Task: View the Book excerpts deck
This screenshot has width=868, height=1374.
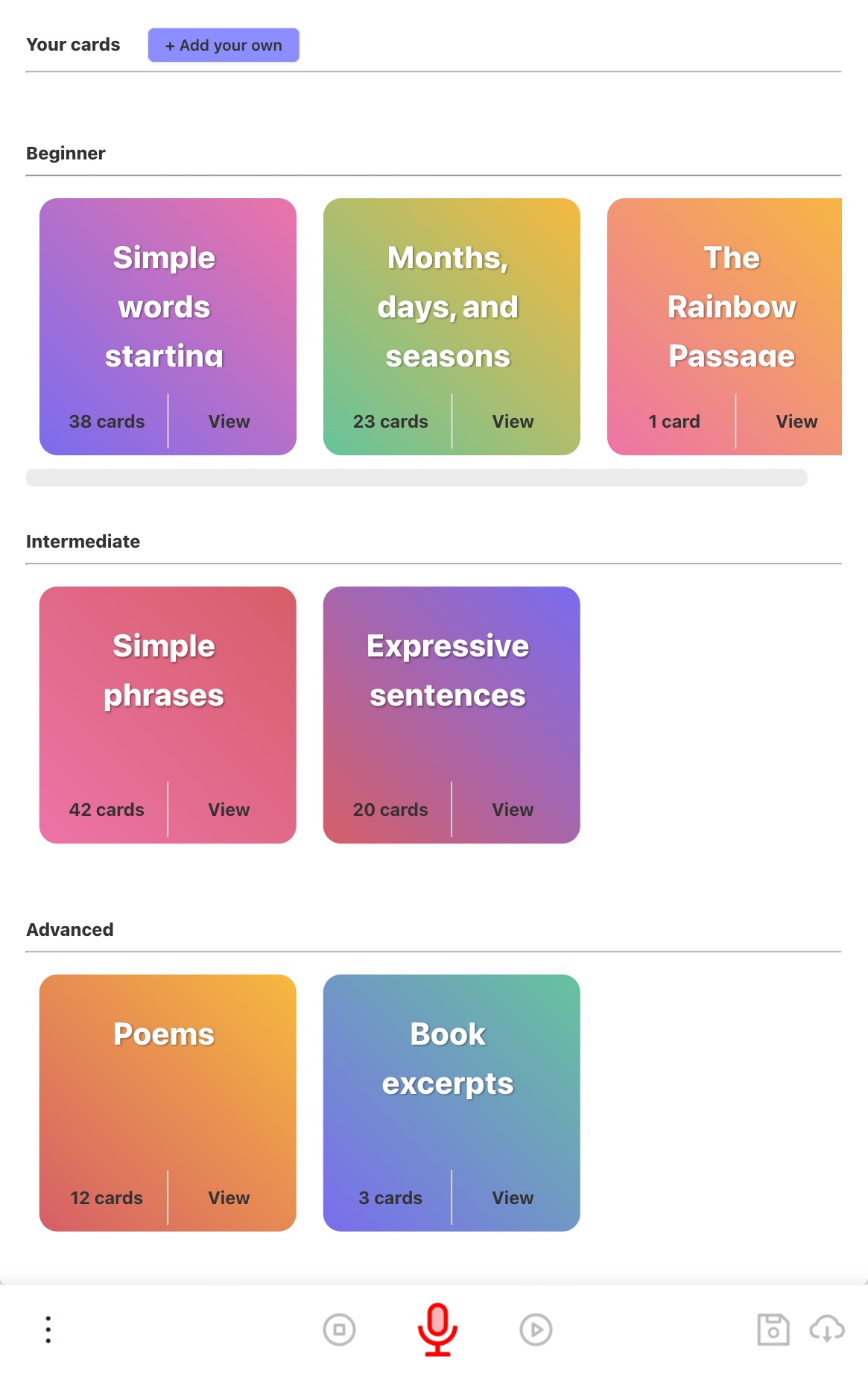Action: tap(513, 1198)
